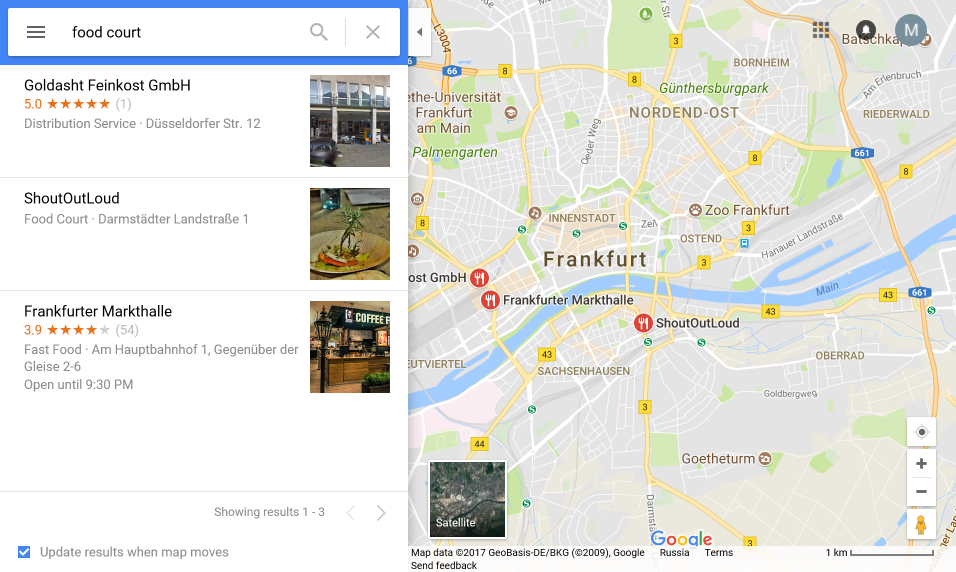Open account profile avatar M
The image size is (956, 572).
point(910,30)
